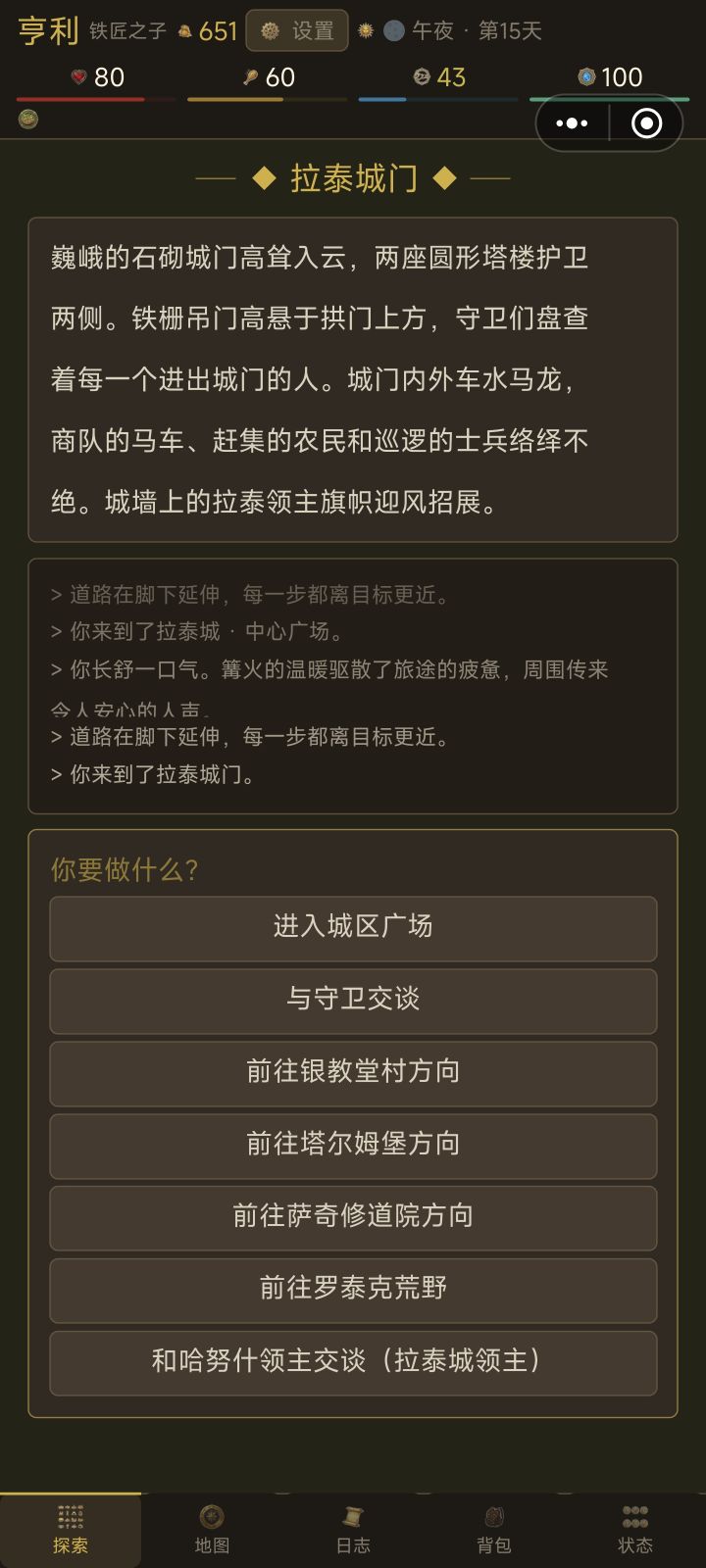706x1568 pixels.
Task: Select 进入城区广场 to enter the plaza
Action: [x=353, y=929]
